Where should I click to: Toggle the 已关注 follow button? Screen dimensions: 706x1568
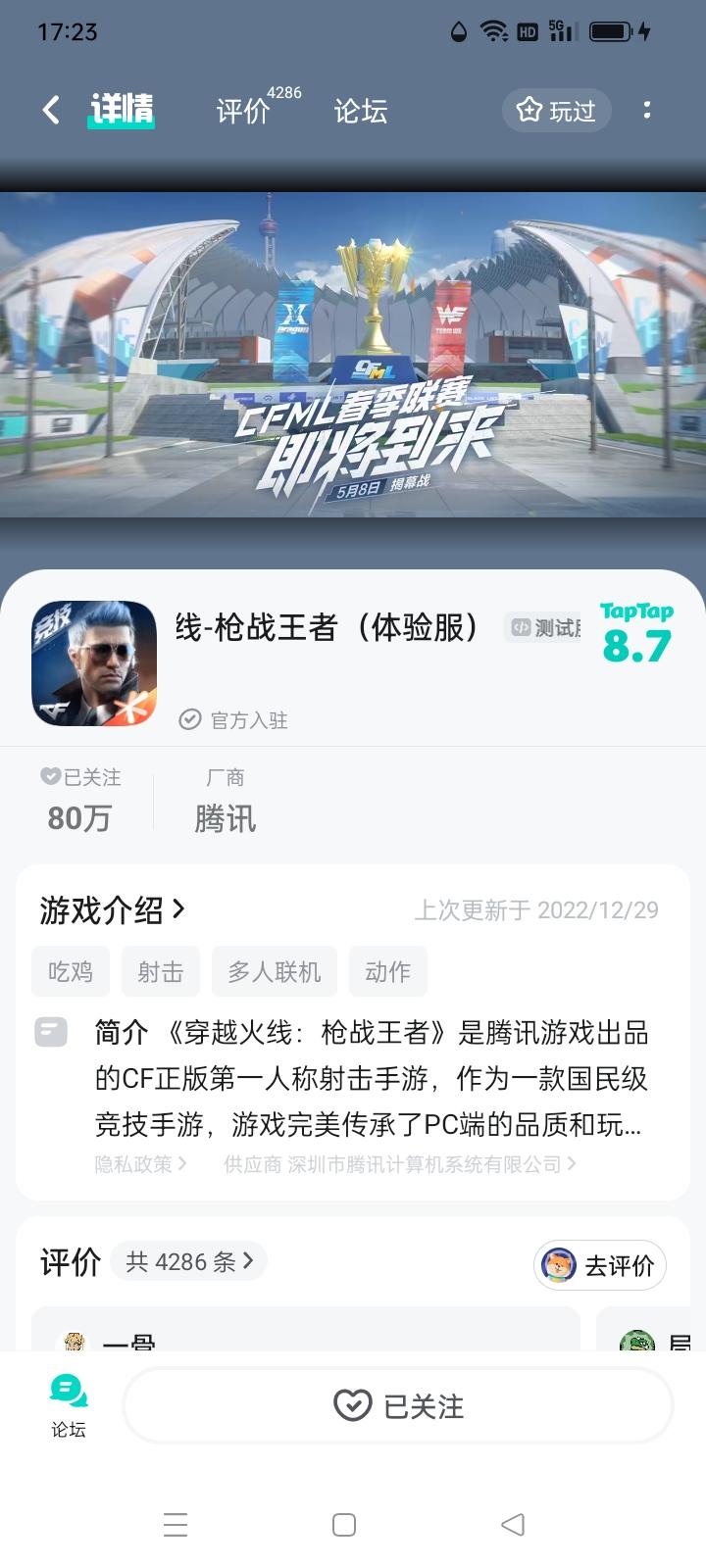tap(396, 1405)
